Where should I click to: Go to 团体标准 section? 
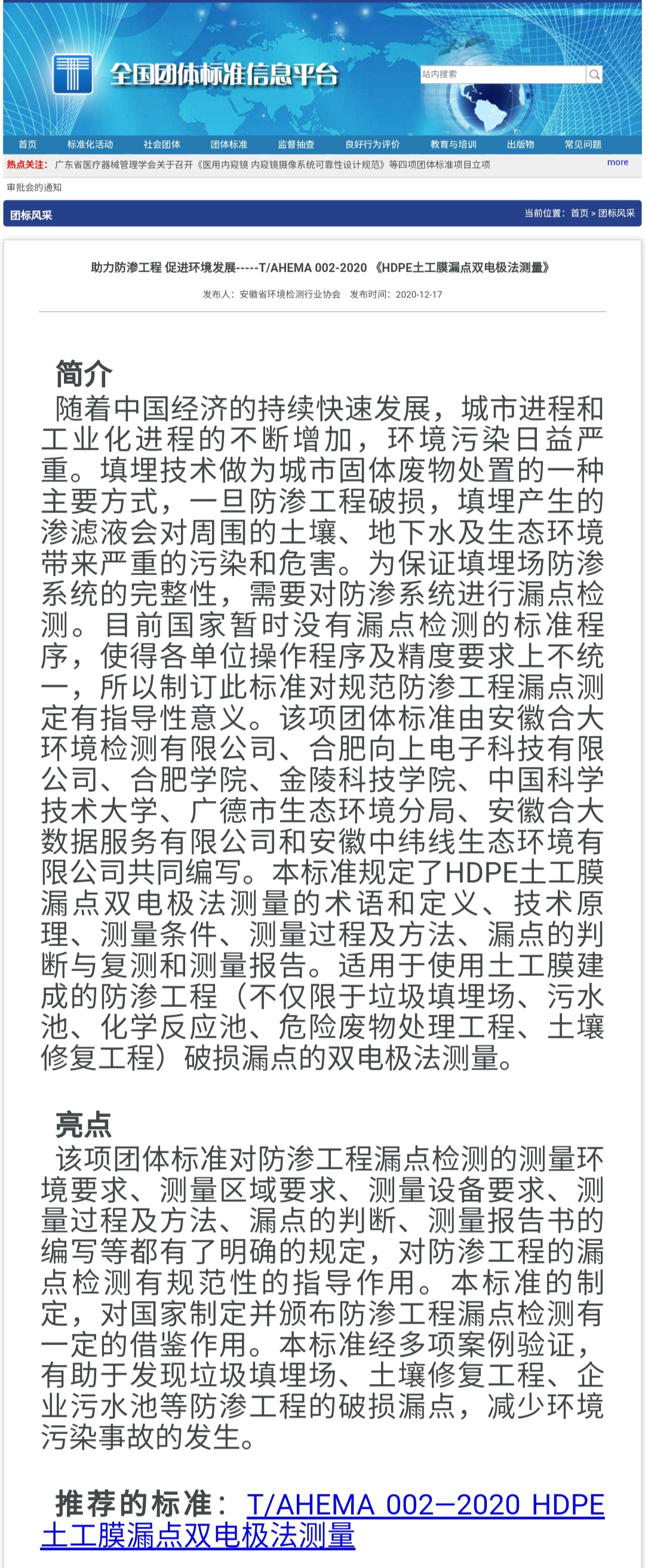click(x=229, y=145)
